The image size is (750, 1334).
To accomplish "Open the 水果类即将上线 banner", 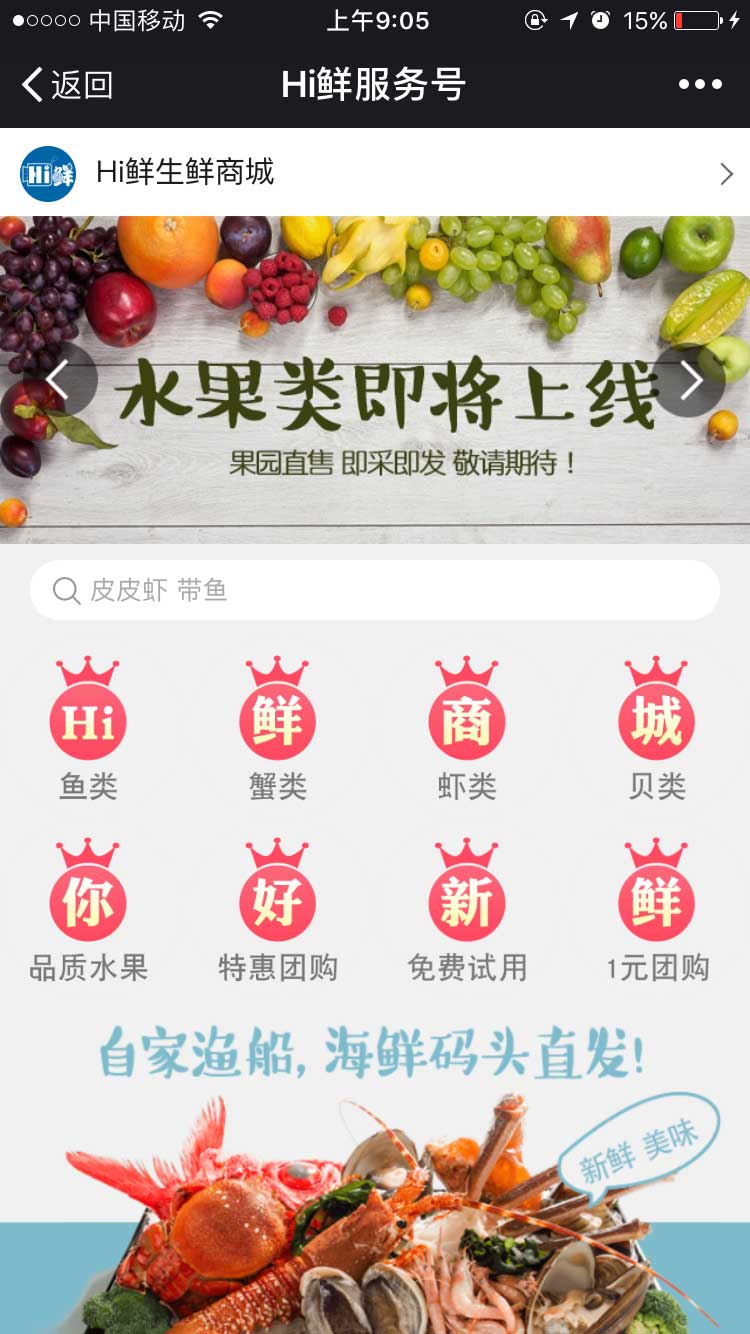I will pyautogui.click(x=375, y=400).
